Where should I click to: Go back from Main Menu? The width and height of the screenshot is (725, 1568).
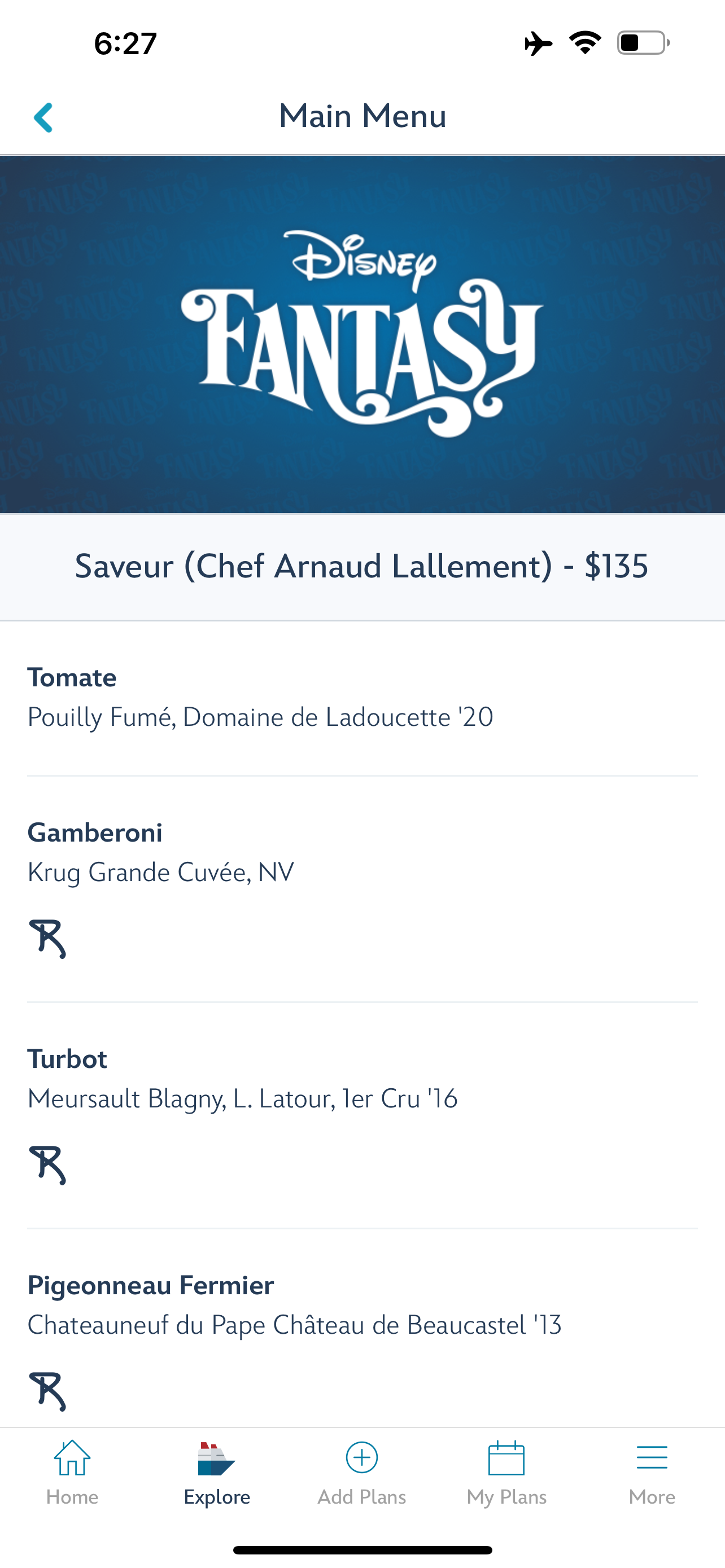click(x=43, y=117)
